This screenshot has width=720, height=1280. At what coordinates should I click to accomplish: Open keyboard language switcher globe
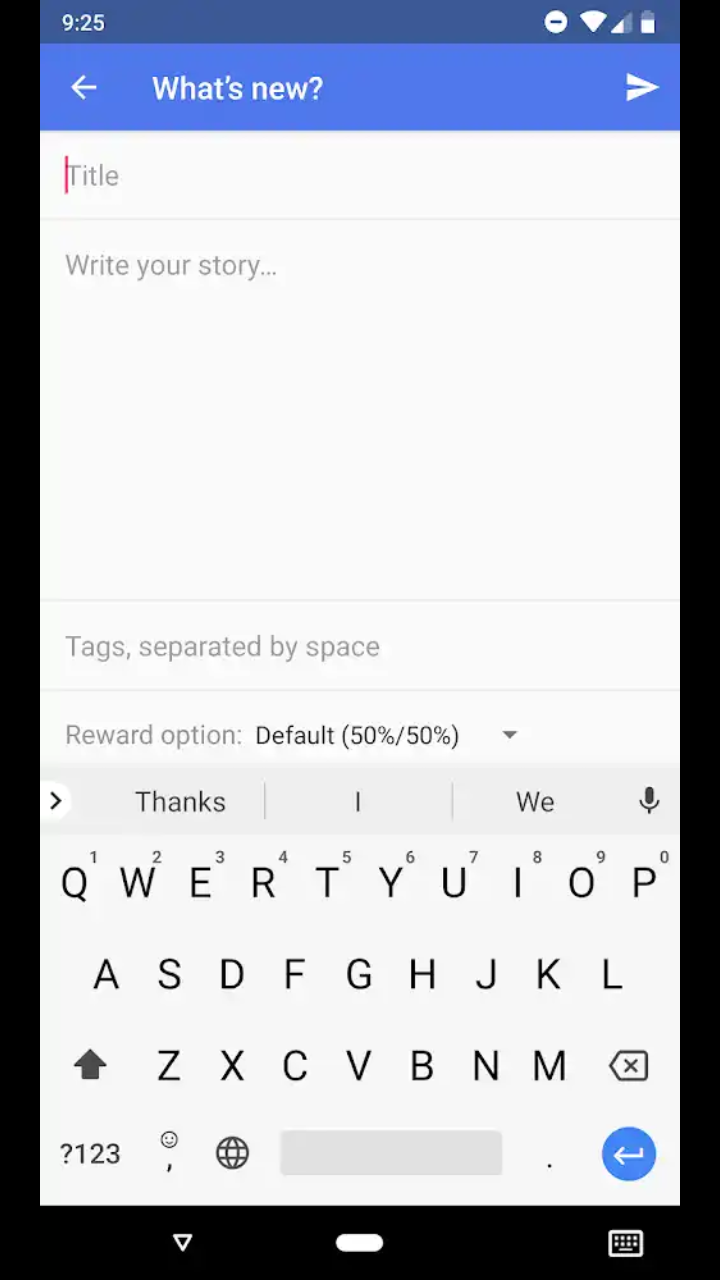[232, 1154]
